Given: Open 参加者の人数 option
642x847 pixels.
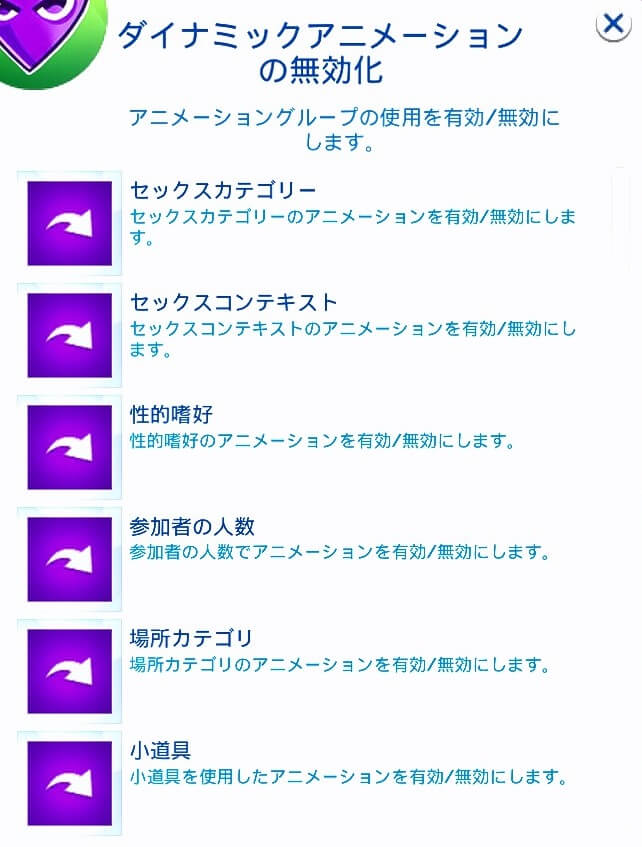Looking at the screenshot, I should [69, 559].
